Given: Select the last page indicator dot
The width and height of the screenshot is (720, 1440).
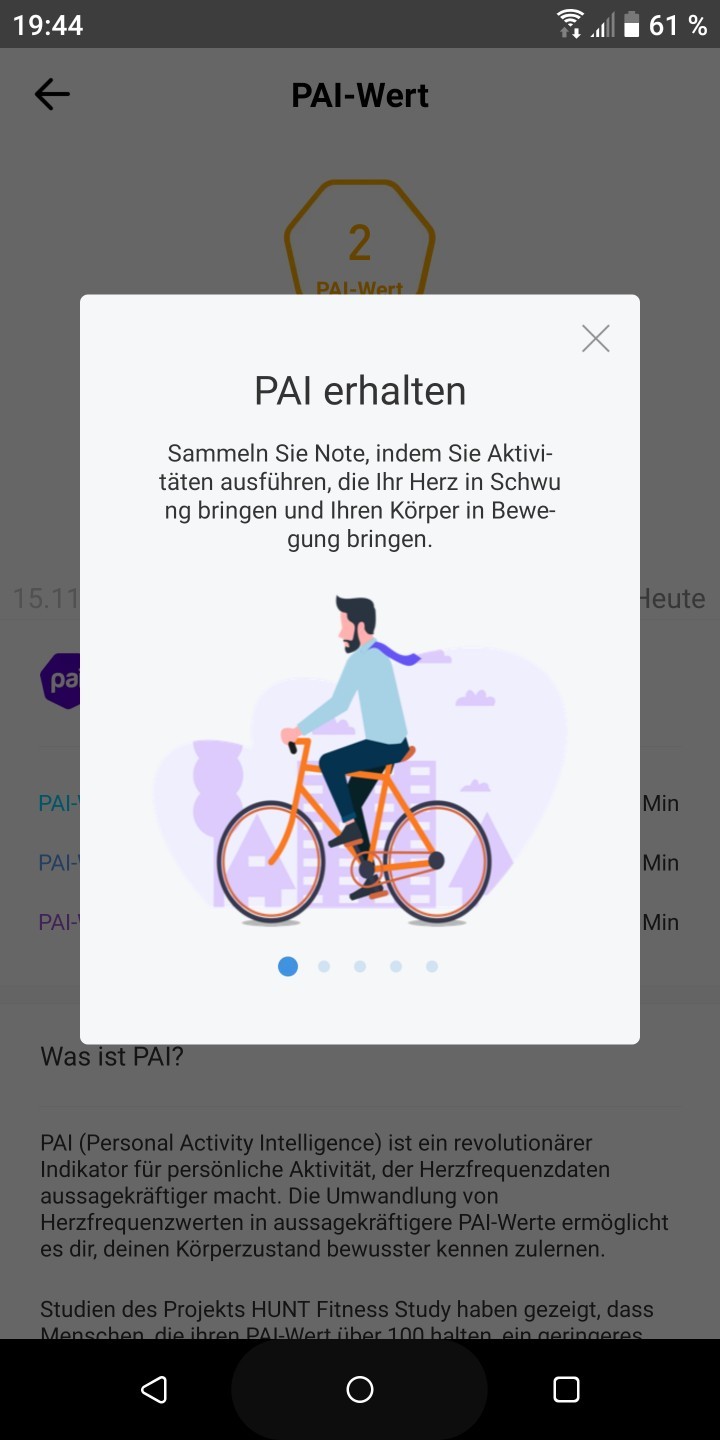Looking at the screenshot, I should click(432, 967).
